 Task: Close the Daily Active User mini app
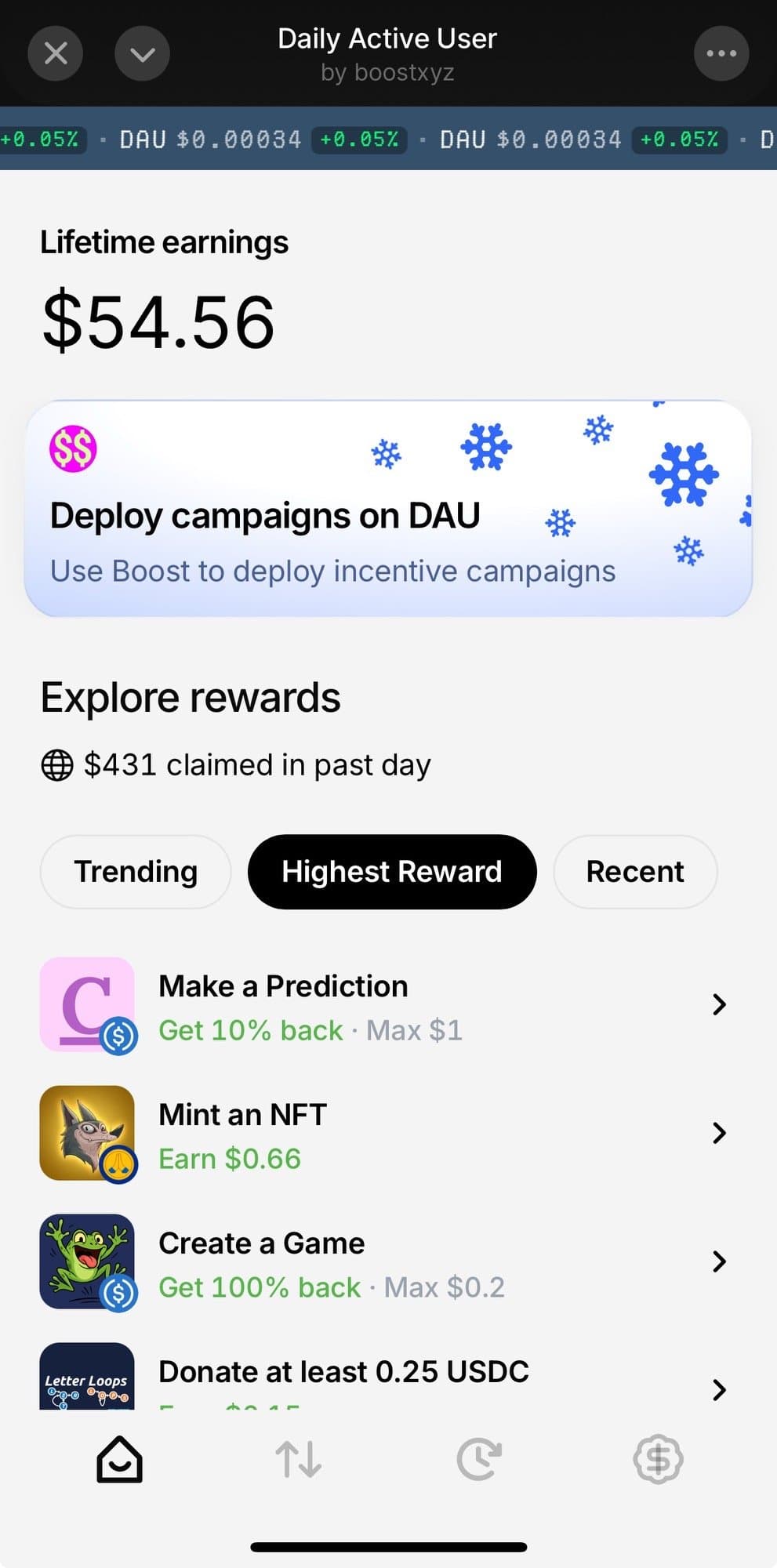(x=56, y=53)
